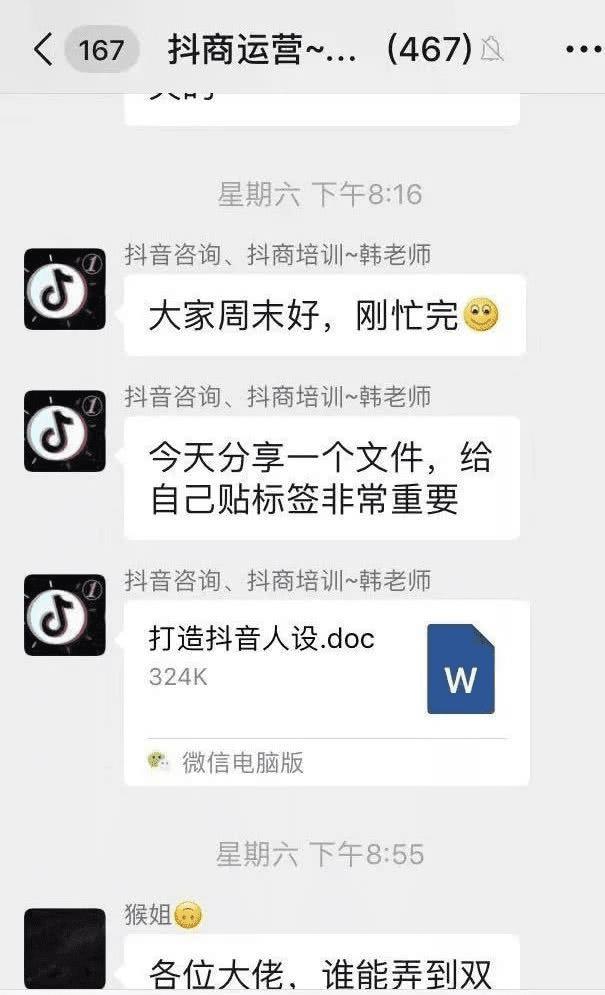This screenshot has width=605, height=995.
Task: Open the 打造抖音人设.doc file
Action: pos(326,693)
